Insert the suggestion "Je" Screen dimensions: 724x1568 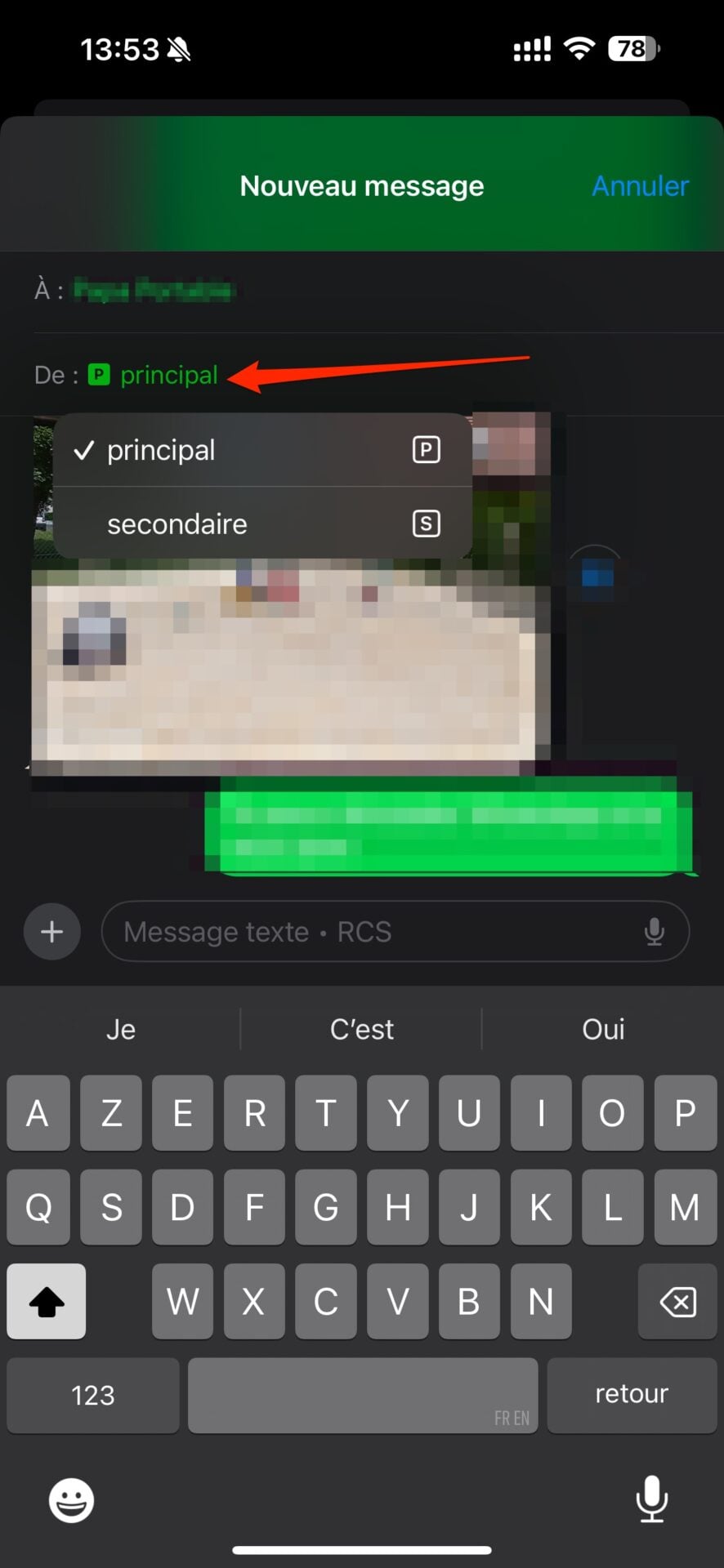coord(120,1029)
